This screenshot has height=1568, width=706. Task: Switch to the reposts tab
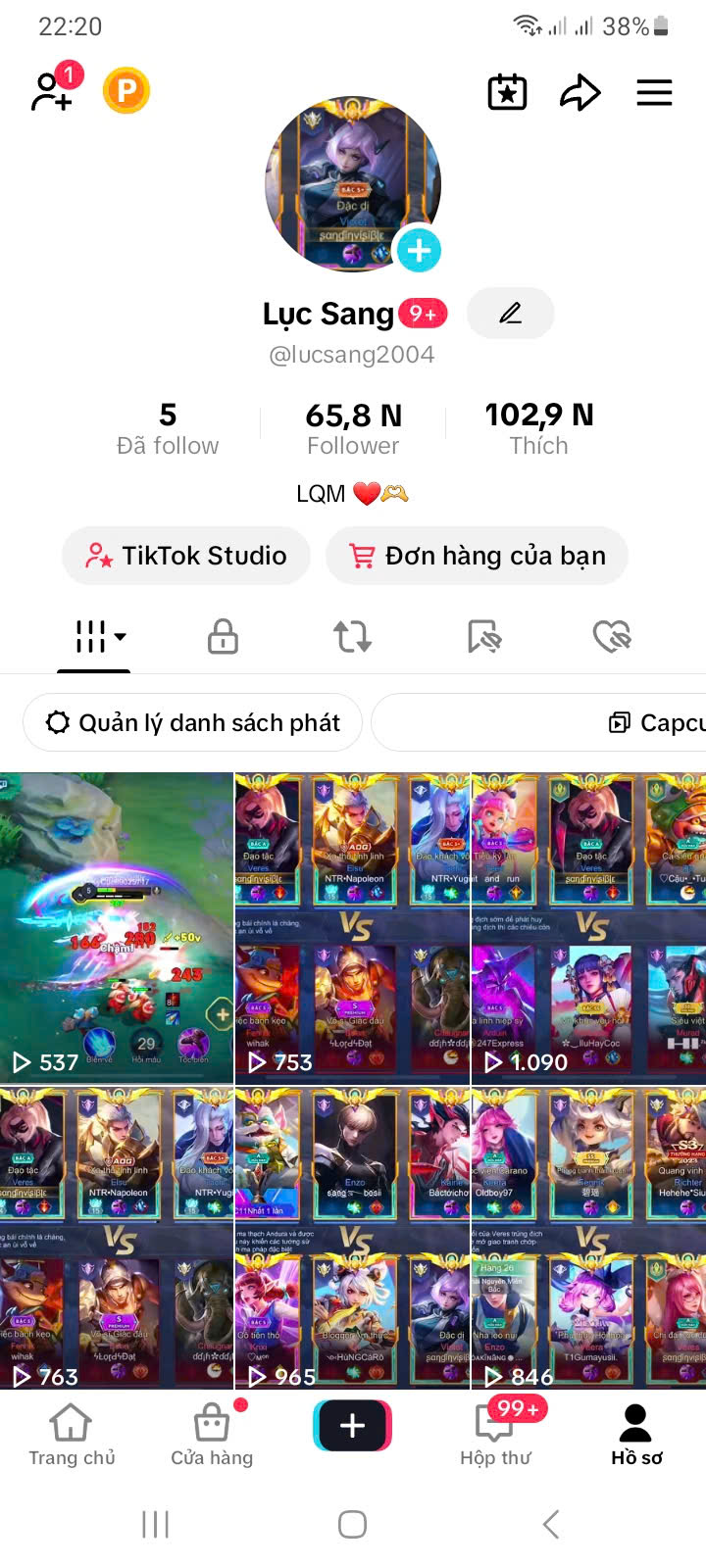coord(353,637)
